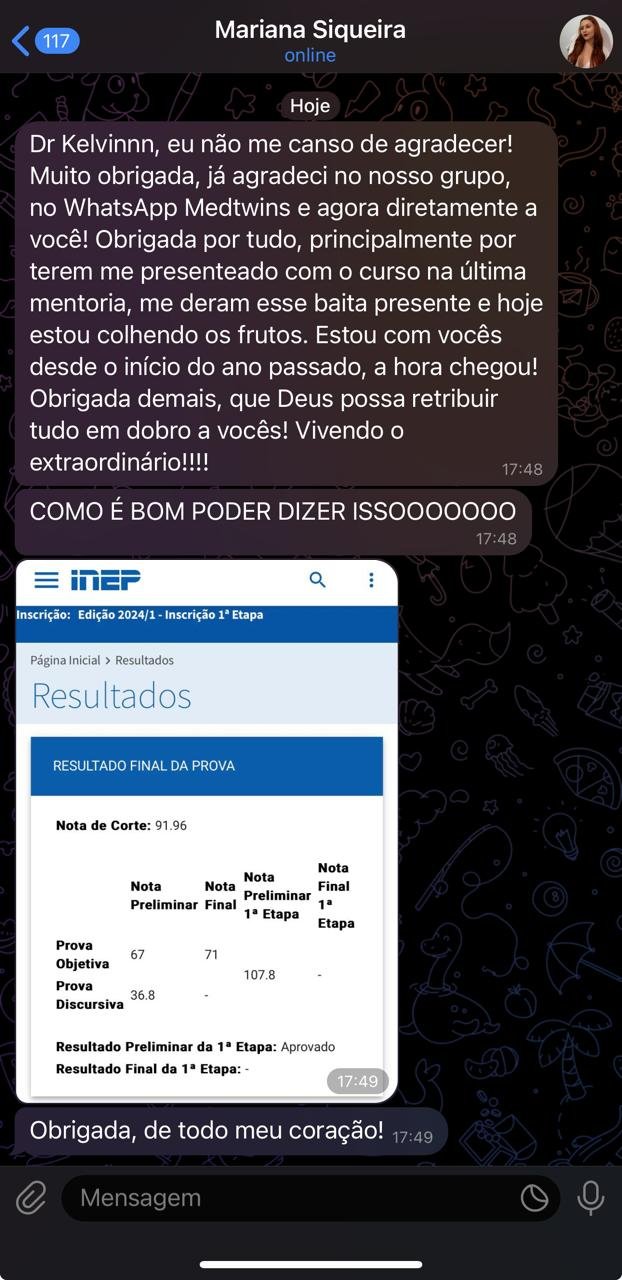This screenshot has height=1280, width=622.
Task: Open the sticker panel
Action: (534, 1197)
